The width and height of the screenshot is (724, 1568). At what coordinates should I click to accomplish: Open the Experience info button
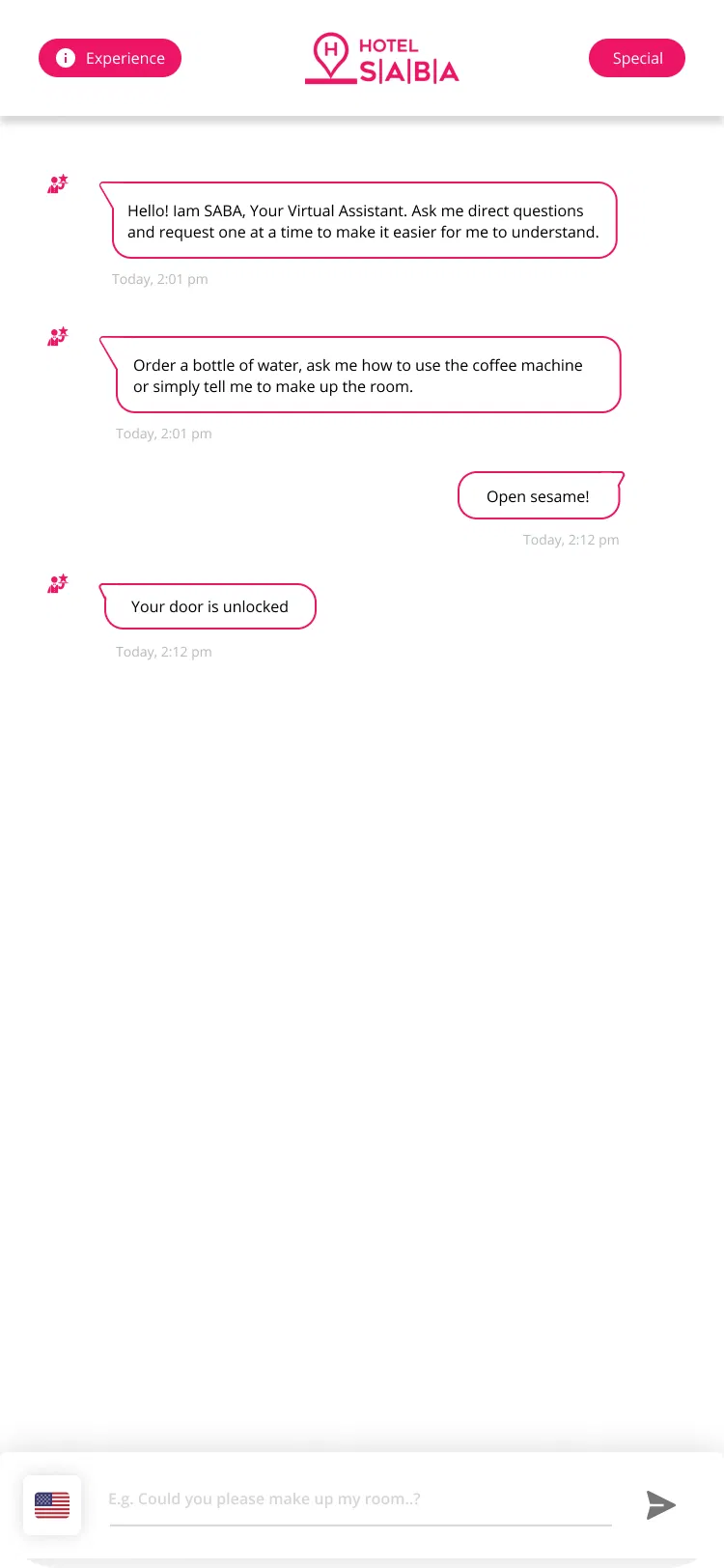[110, 58]
